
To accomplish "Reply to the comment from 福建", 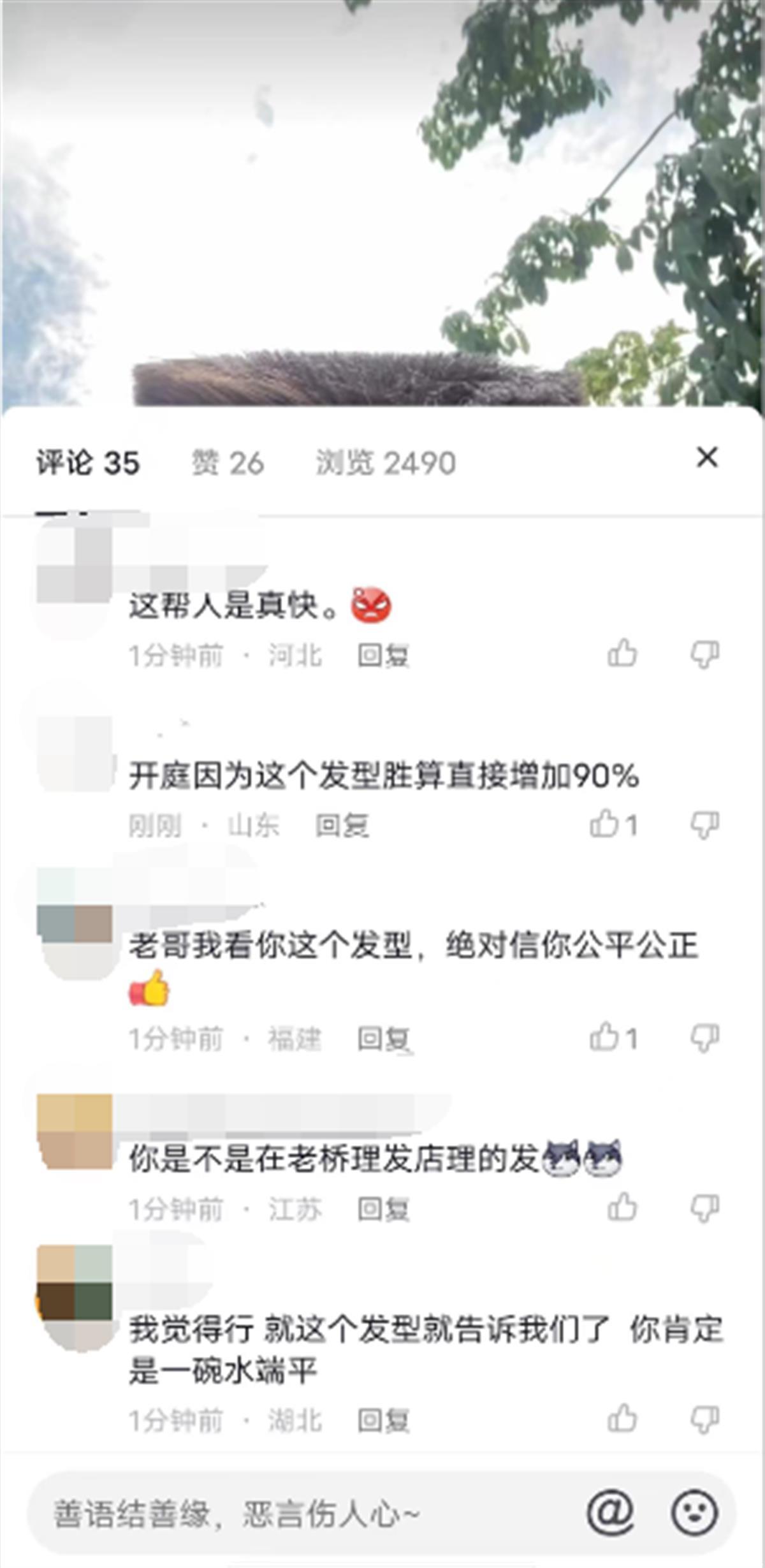I will point(382,1039).
